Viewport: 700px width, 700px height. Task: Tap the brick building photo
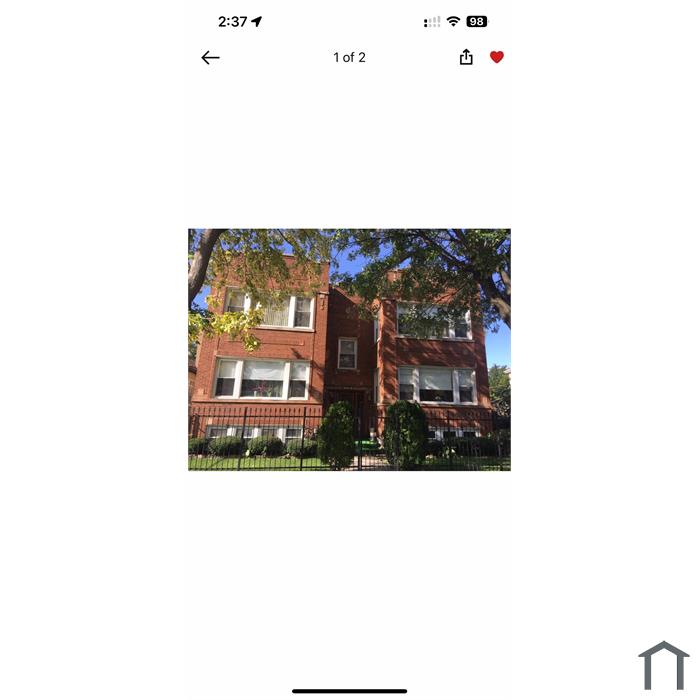[x=349, y=349]
